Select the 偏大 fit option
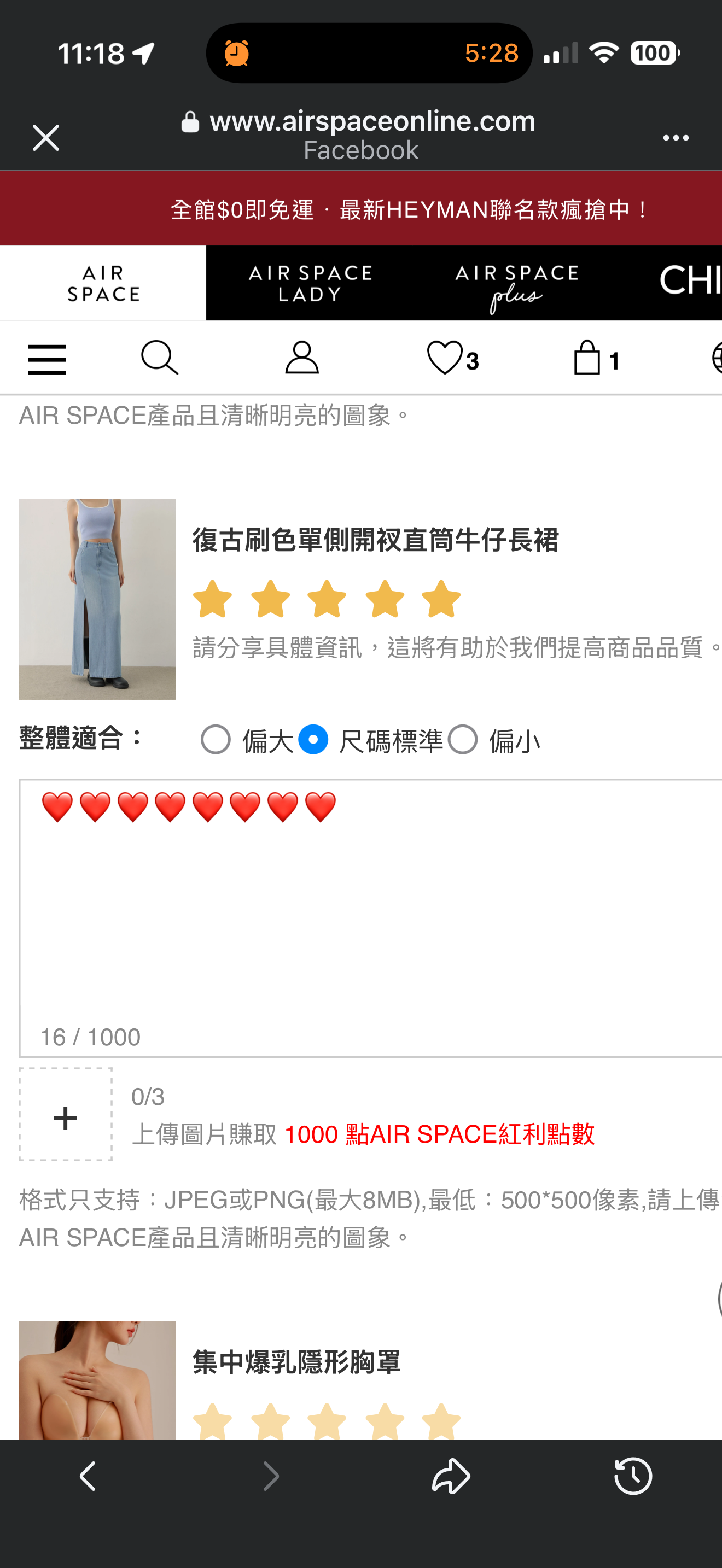Image resolution: width=722 pixels, height=1568 pixels. [x=216, y=740]
